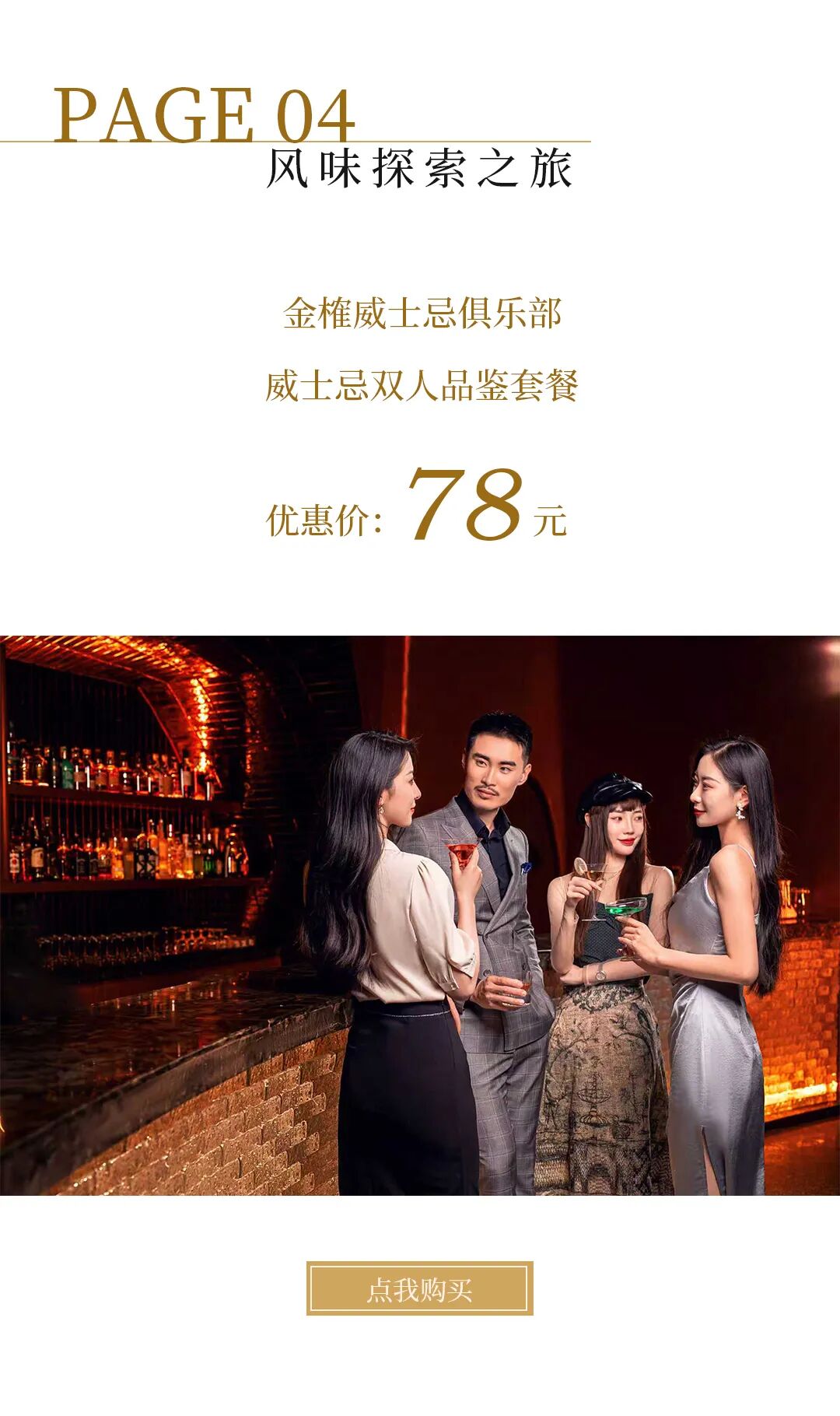Tap the 点我购买 buy button
This screenshot has height=1416, width=840.
tap(419, 1289)
